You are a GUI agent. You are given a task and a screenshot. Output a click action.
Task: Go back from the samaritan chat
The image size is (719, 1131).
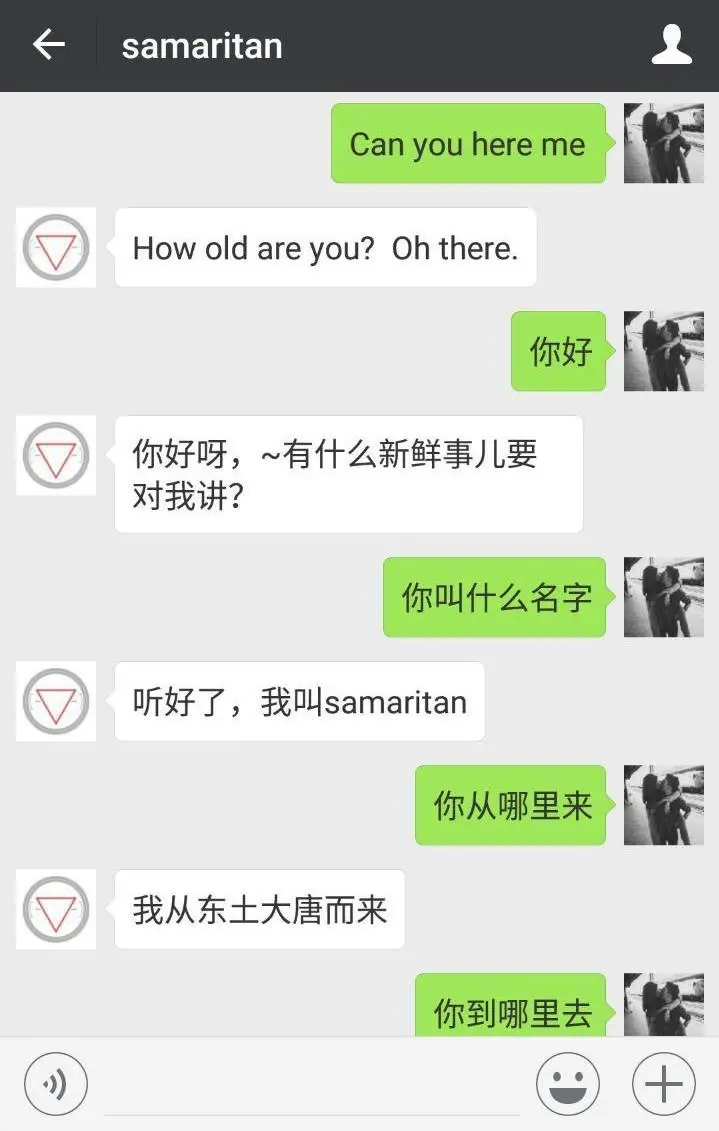tap(48, 45)
